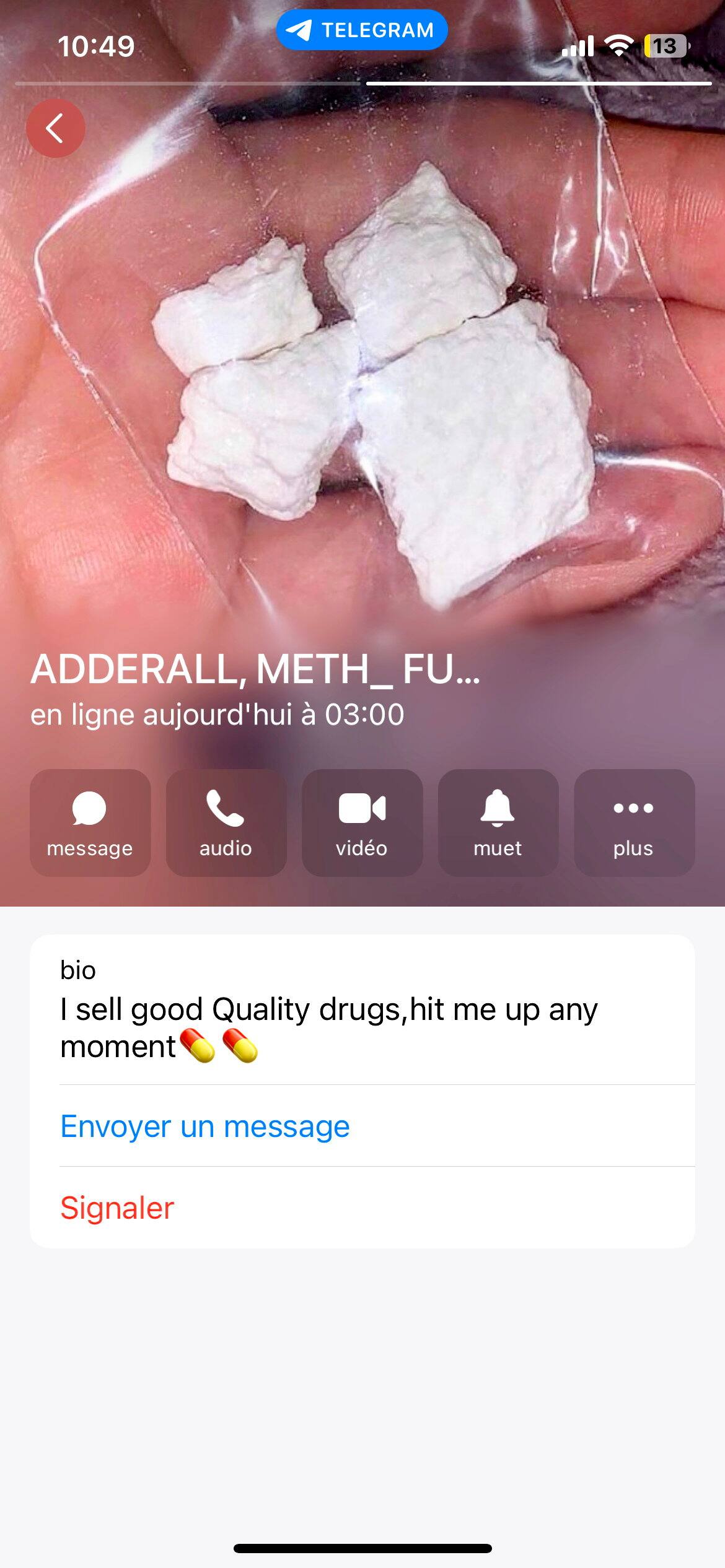Open the message chat icon
This screenshot has width=725, height=1568.
89,824
